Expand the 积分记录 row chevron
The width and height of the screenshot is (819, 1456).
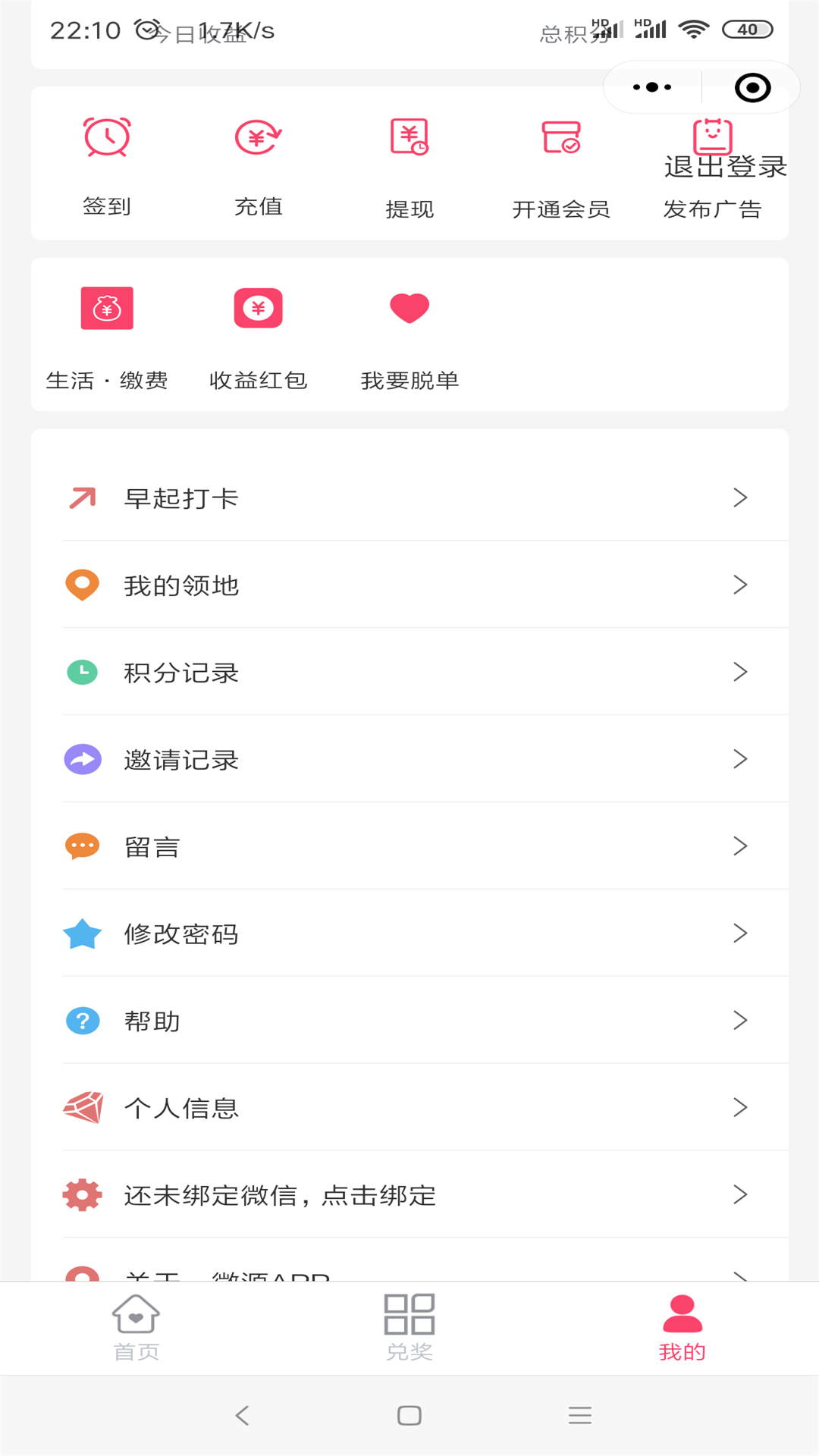[739, 672]
